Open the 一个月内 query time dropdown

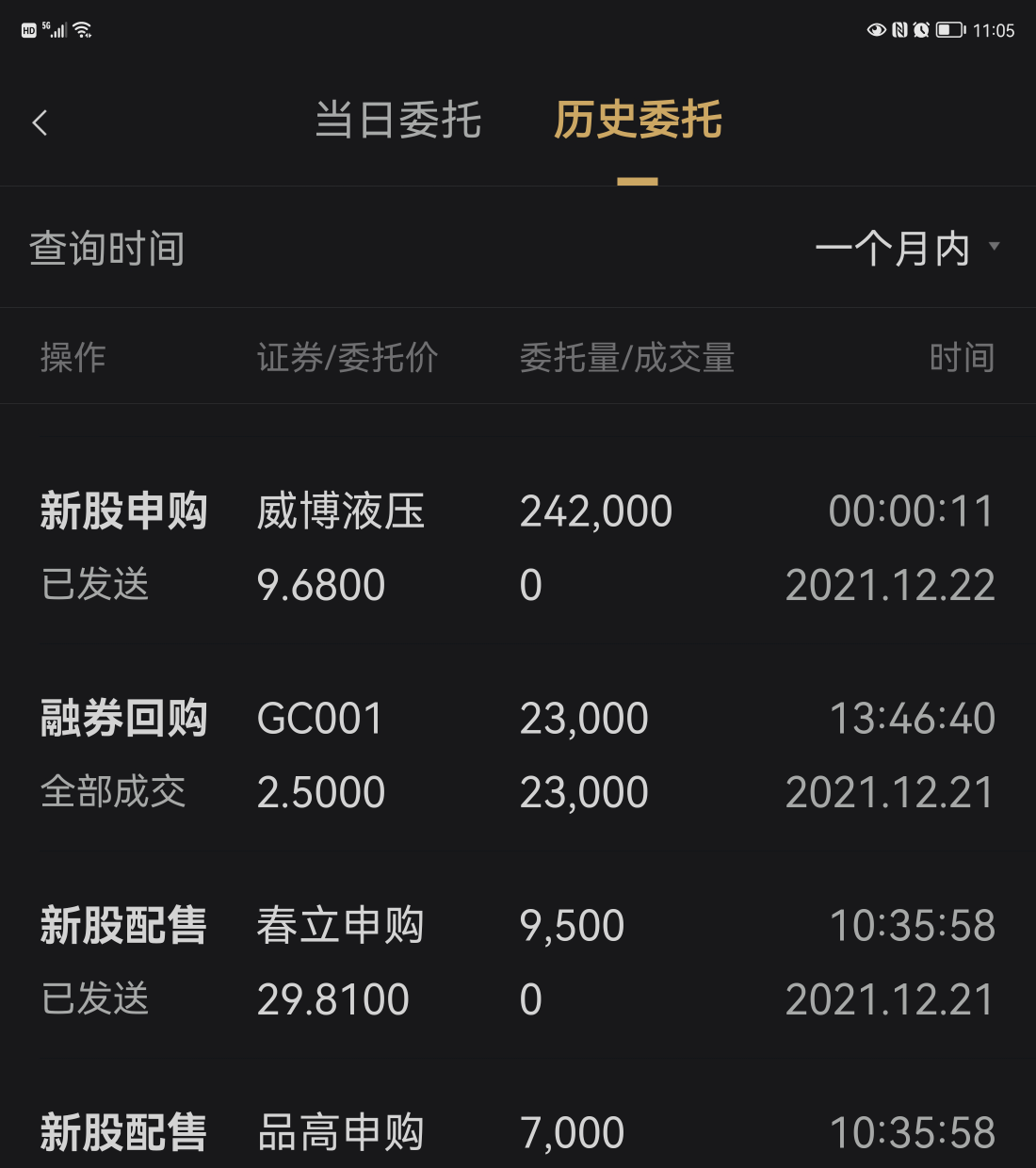click(x=906, y=249)
